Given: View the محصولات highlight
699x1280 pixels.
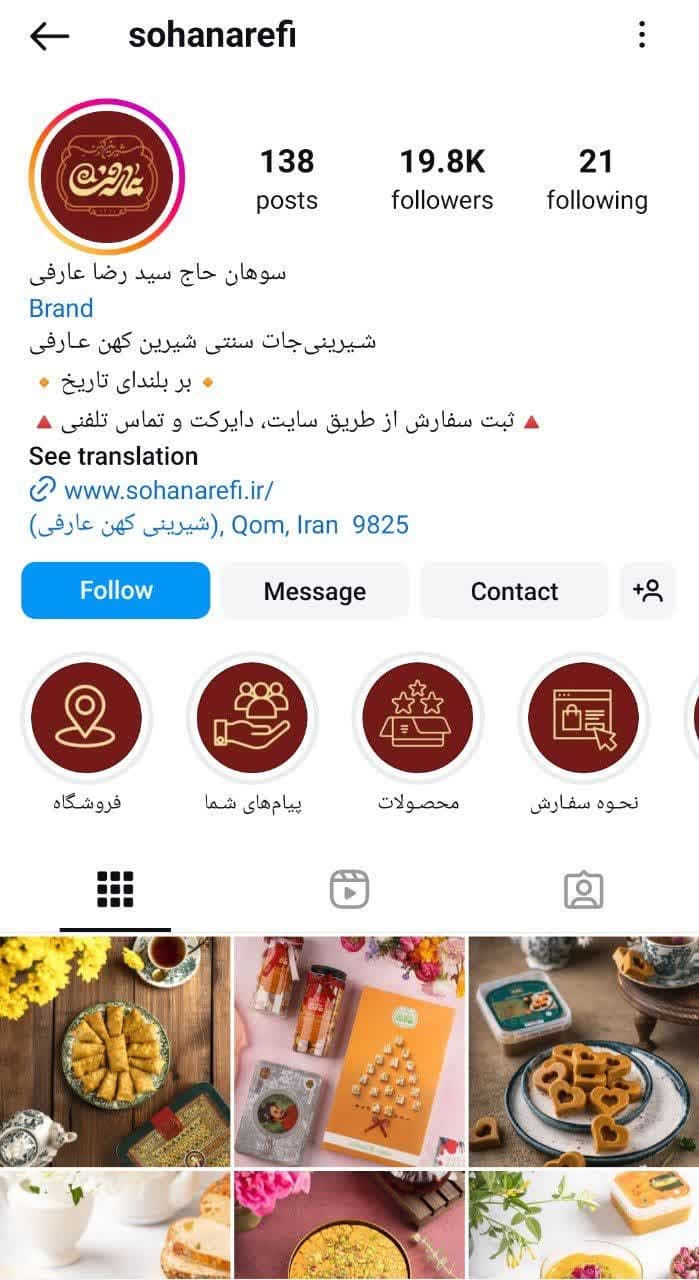Looking at the screenshot, I should pyautogui.click(x=418, y=718).
